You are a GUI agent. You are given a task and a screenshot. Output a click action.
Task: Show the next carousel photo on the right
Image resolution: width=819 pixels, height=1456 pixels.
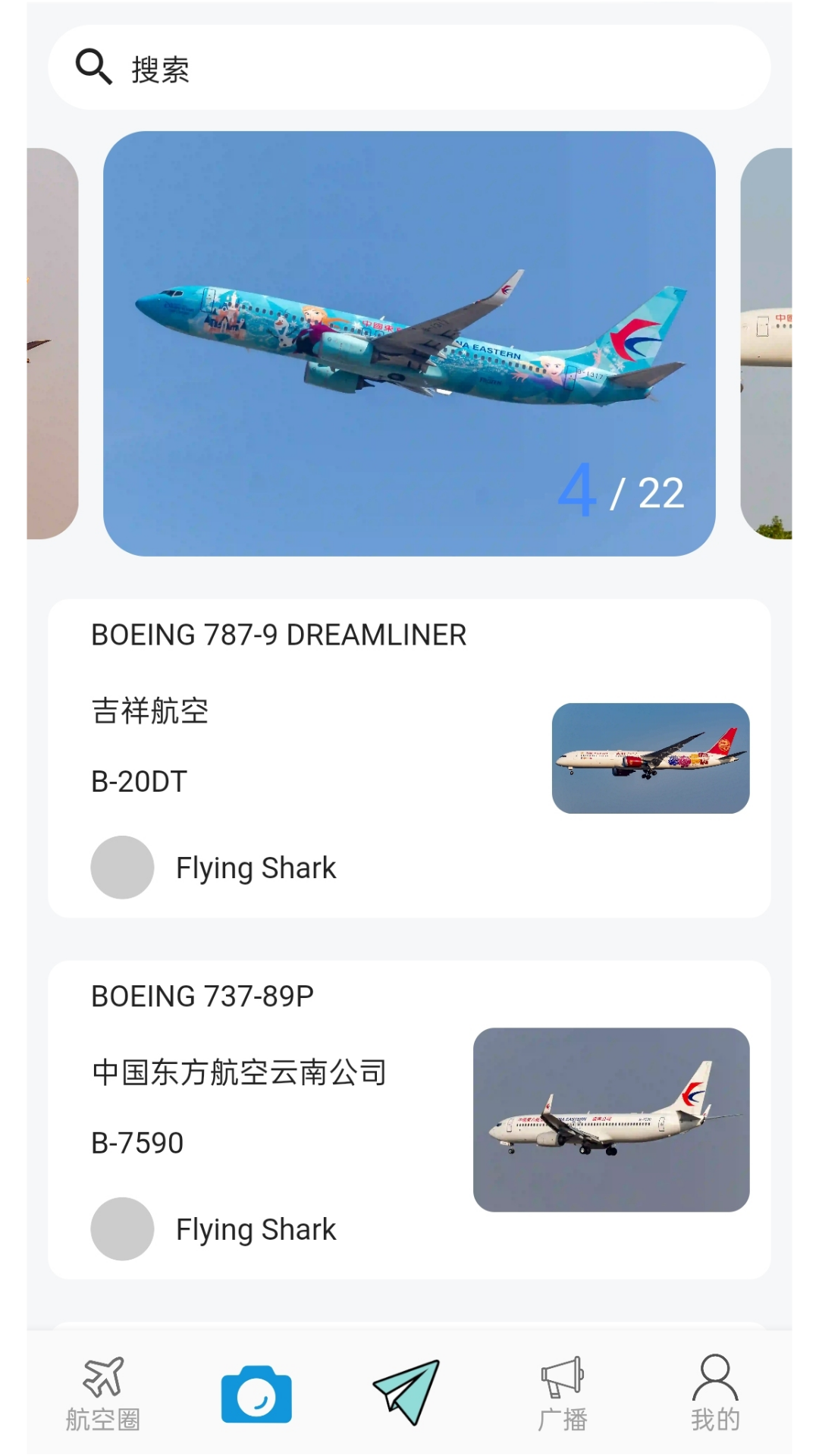click(x=766, y=343)
